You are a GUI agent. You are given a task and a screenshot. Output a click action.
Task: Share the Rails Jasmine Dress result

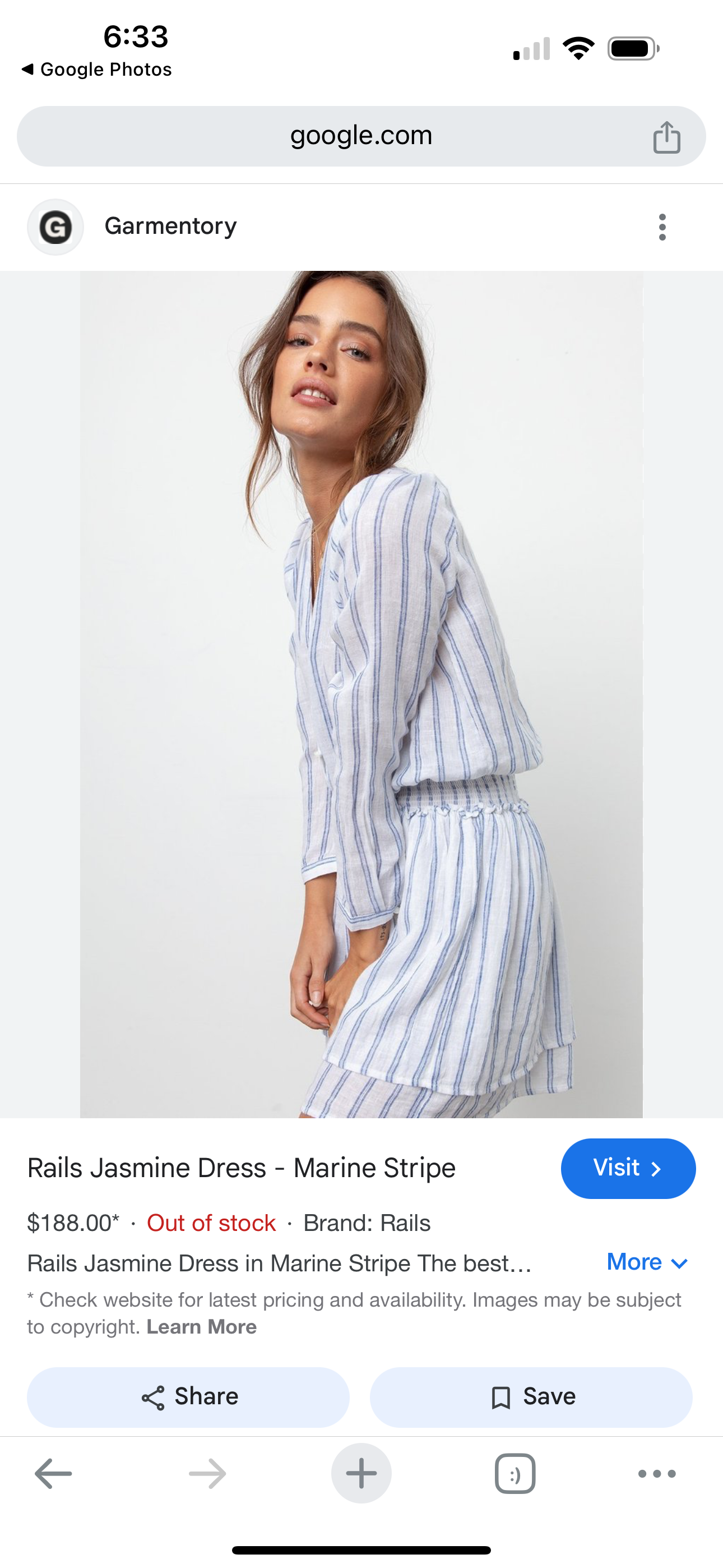tap(189, 1397)
